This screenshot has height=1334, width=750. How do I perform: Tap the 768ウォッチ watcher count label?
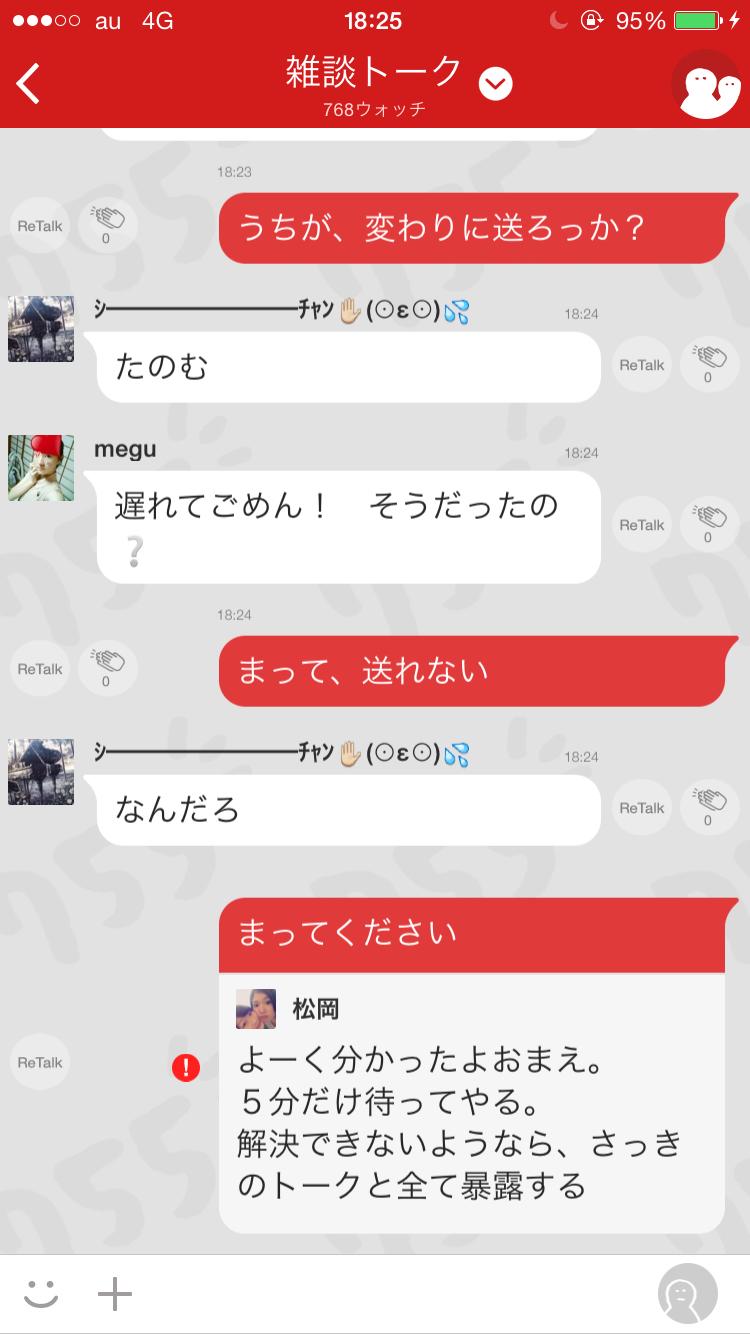coord(375,111)
